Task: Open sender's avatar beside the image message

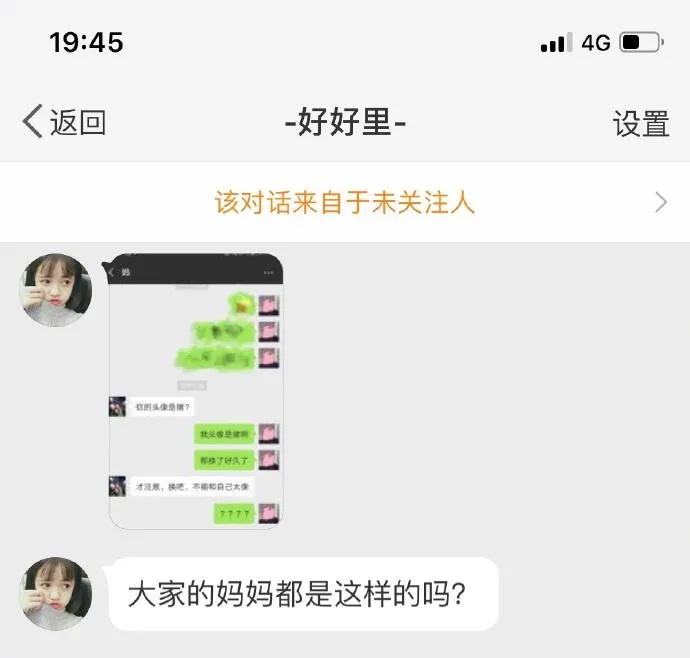Action: 56,290
